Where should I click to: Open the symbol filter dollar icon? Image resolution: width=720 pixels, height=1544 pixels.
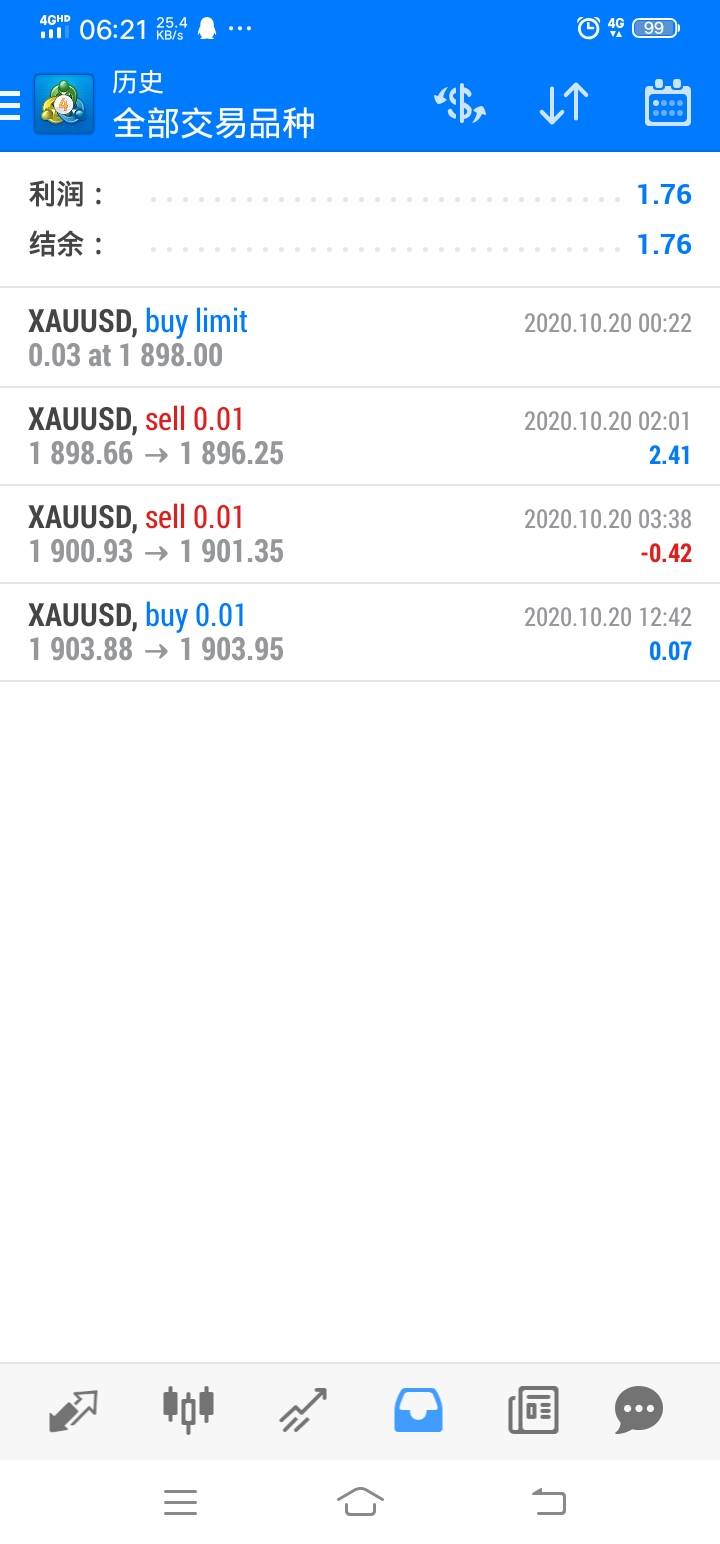coord(459,104)
